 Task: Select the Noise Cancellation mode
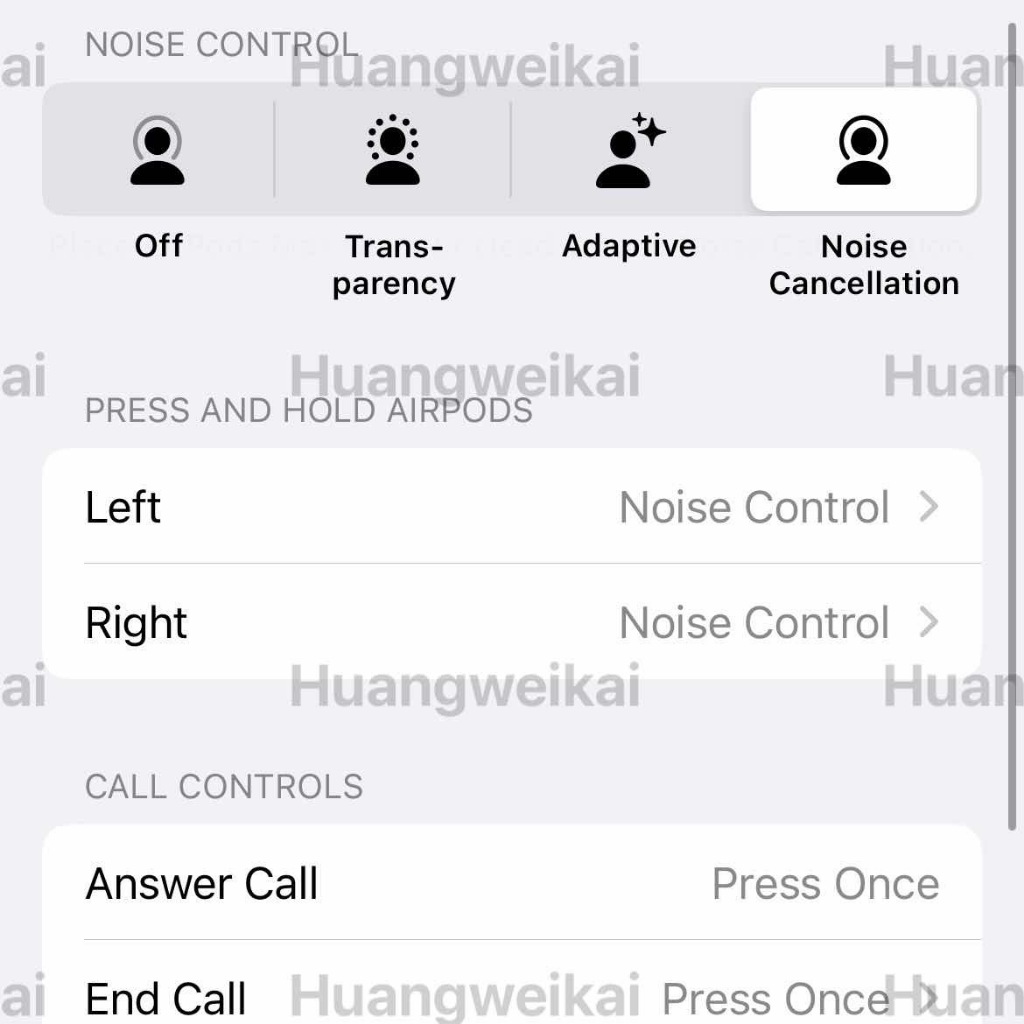click(863, 150)
